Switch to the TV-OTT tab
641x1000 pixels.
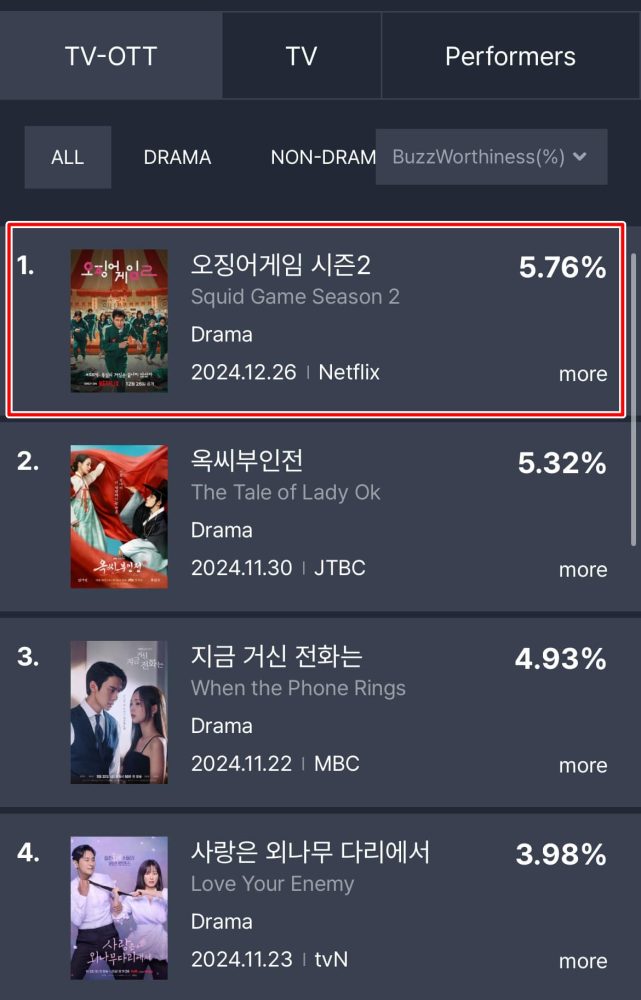click(x=111, y=56)
